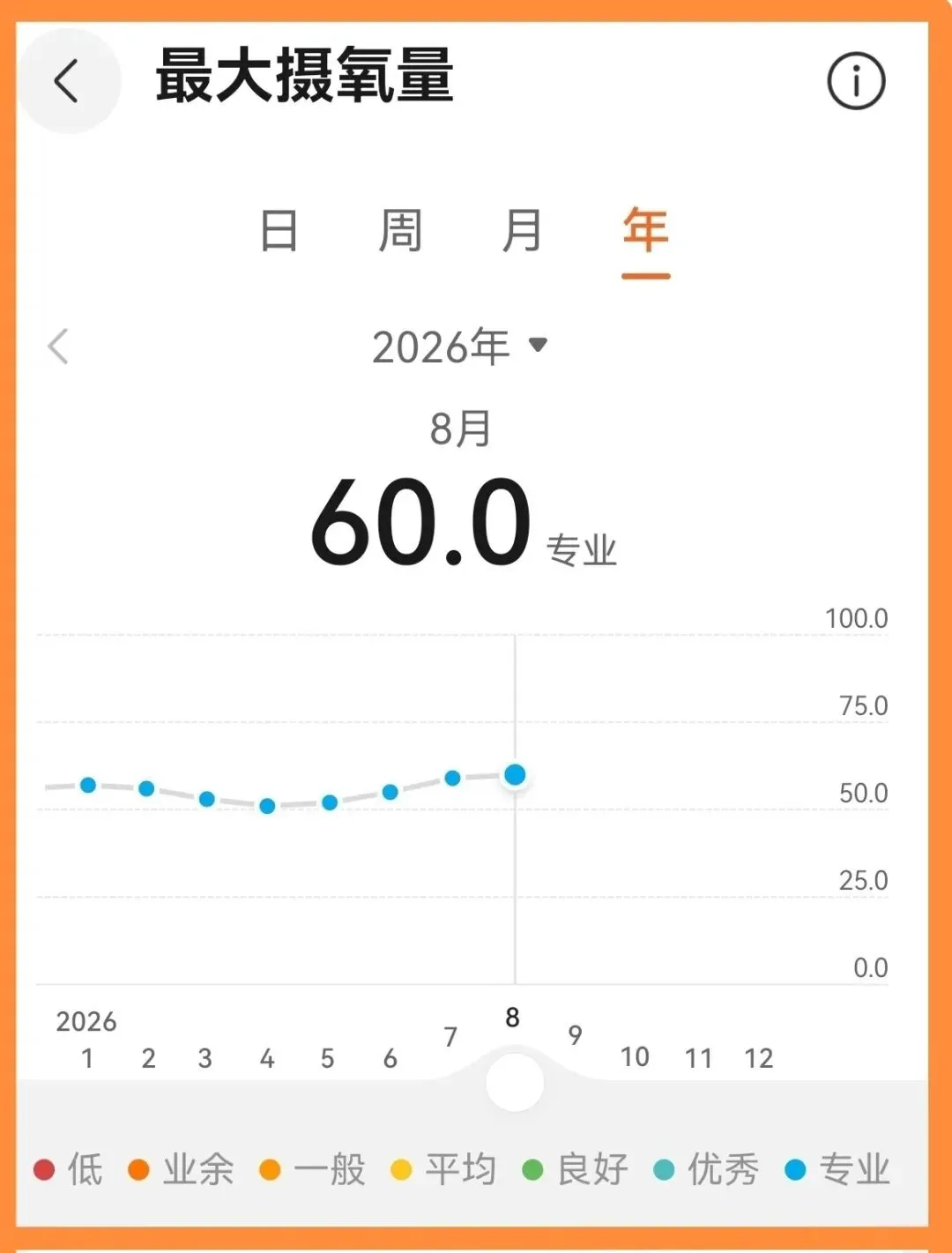Go back from 最大摄氧量 page
The height and width of the screenshot is (1253, 952).
click(68, 81)
